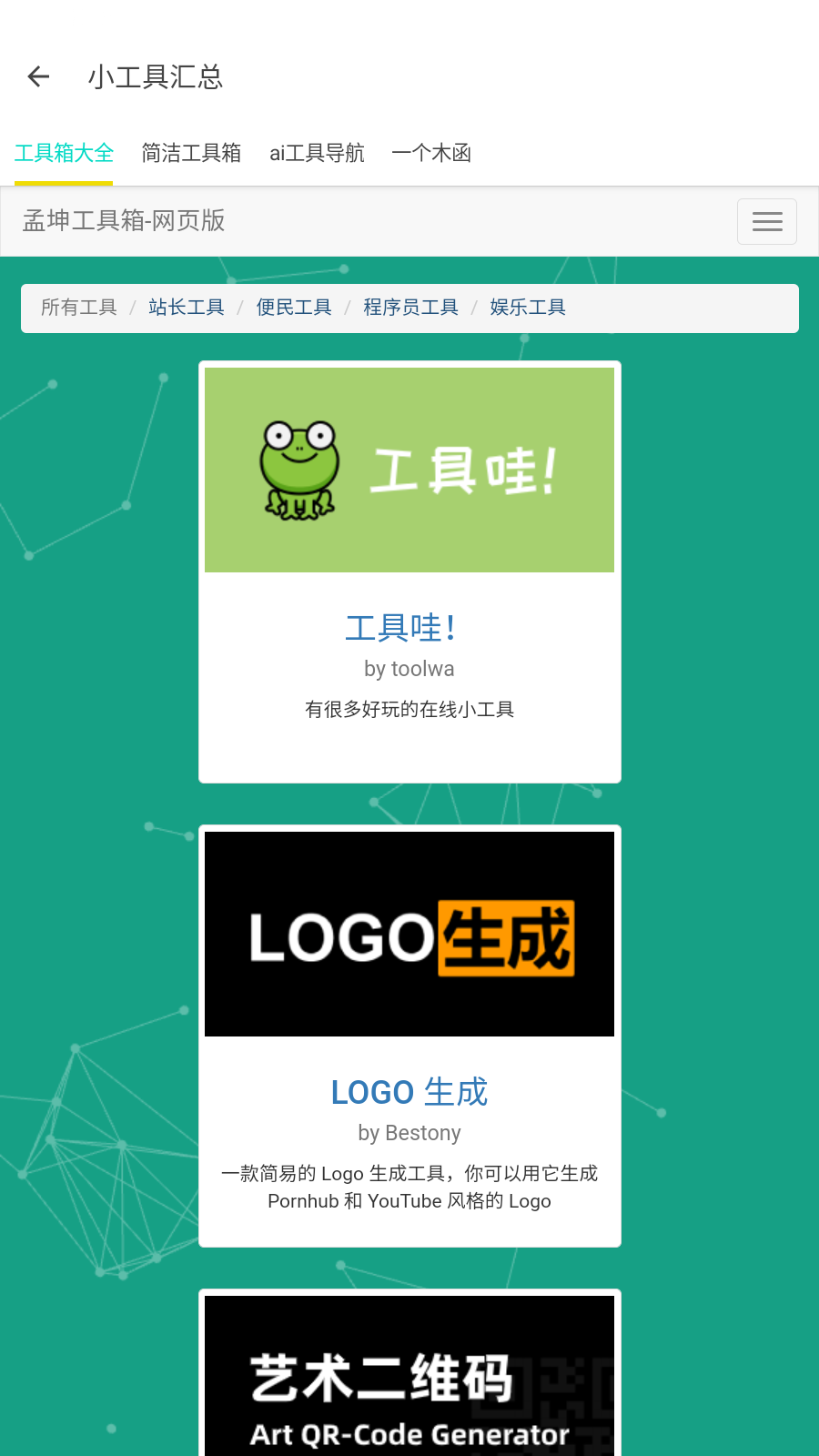Click the LOGO 生成 banner image
Viewport: 819px width, 1456px height.
click(409, 933)
